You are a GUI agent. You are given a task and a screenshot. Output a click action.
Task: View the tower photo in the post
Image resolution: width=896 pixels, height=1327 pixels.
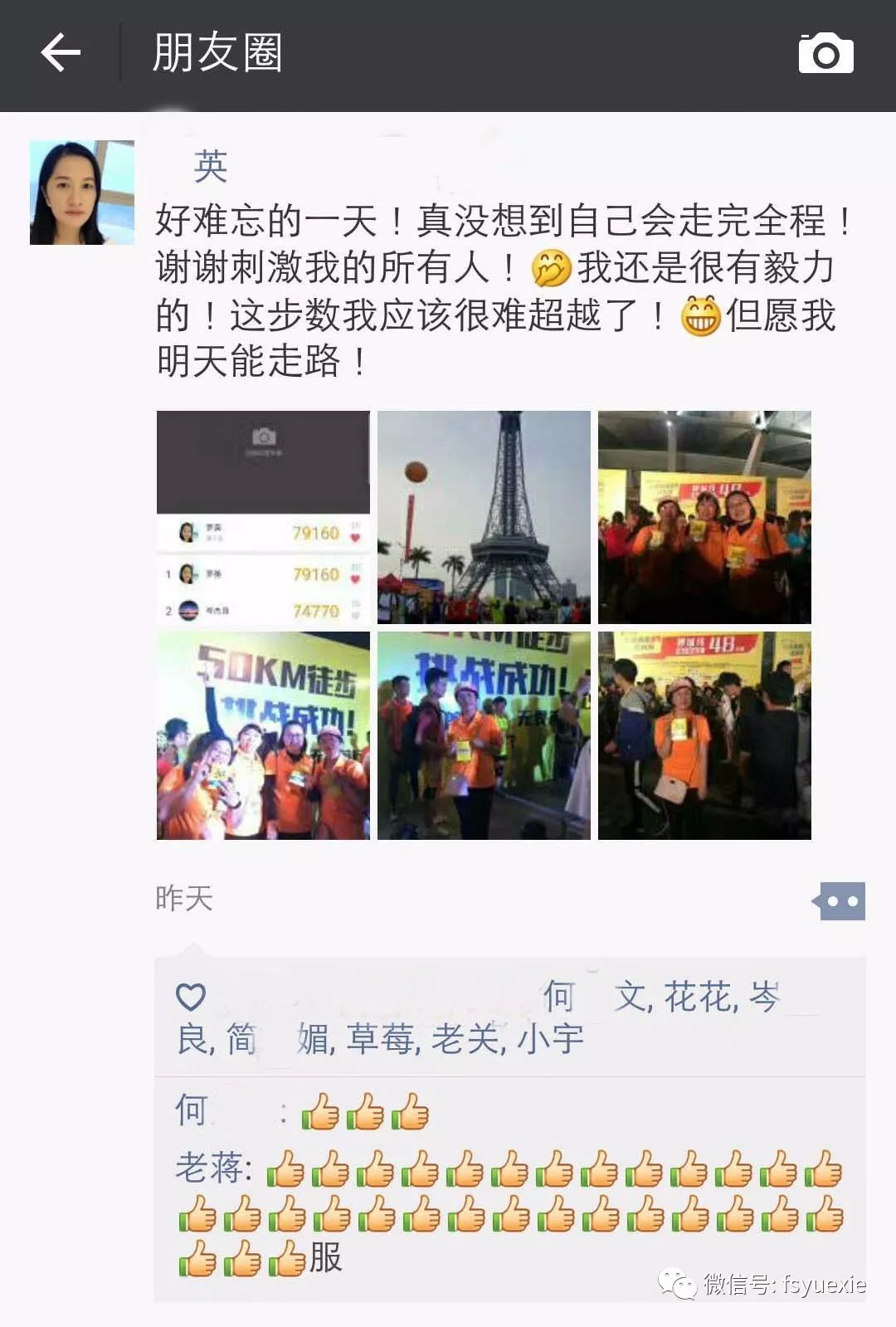[x=484, y=517]
